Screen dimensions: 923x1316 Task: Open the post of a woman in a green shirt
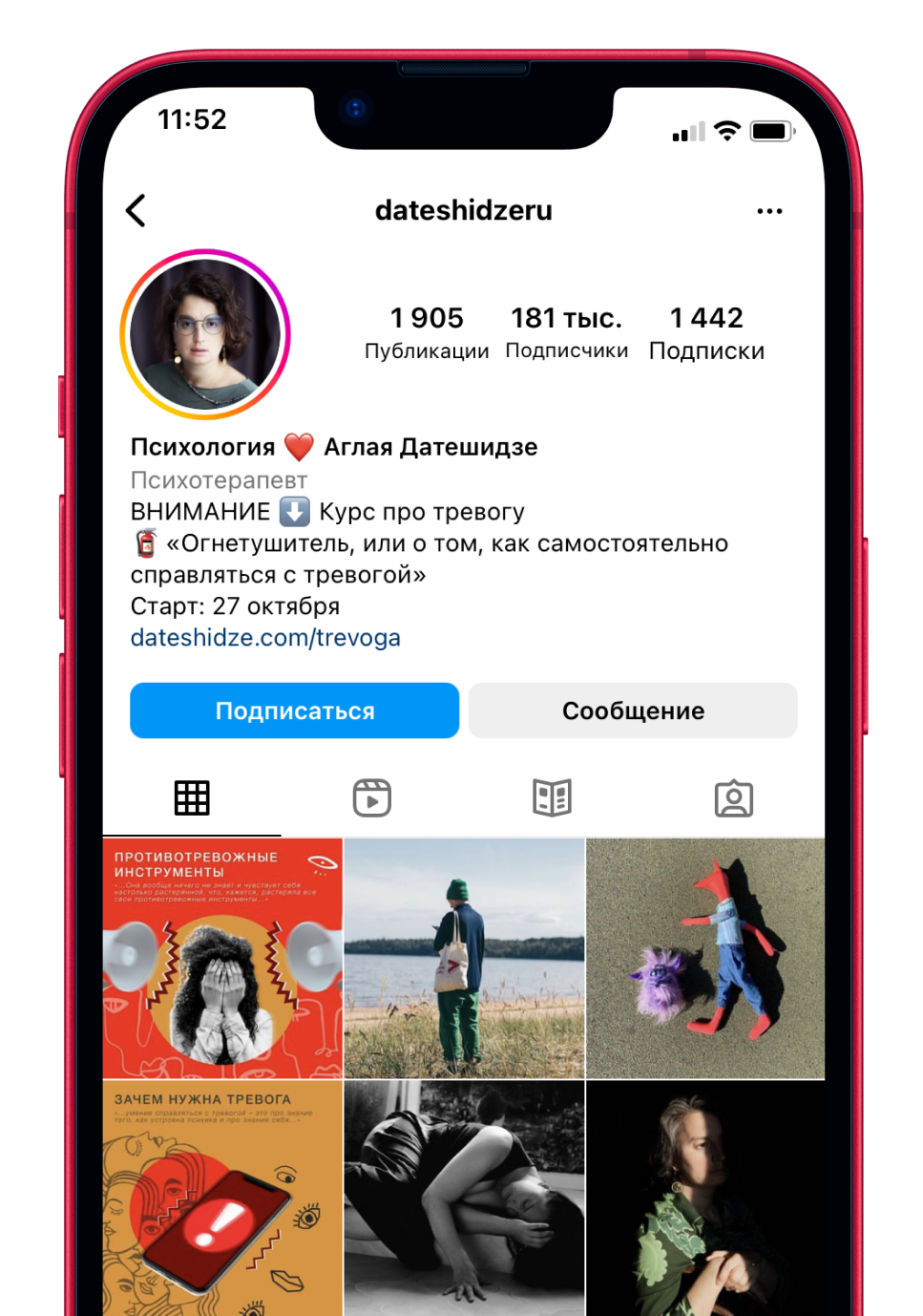point(705,1199)
